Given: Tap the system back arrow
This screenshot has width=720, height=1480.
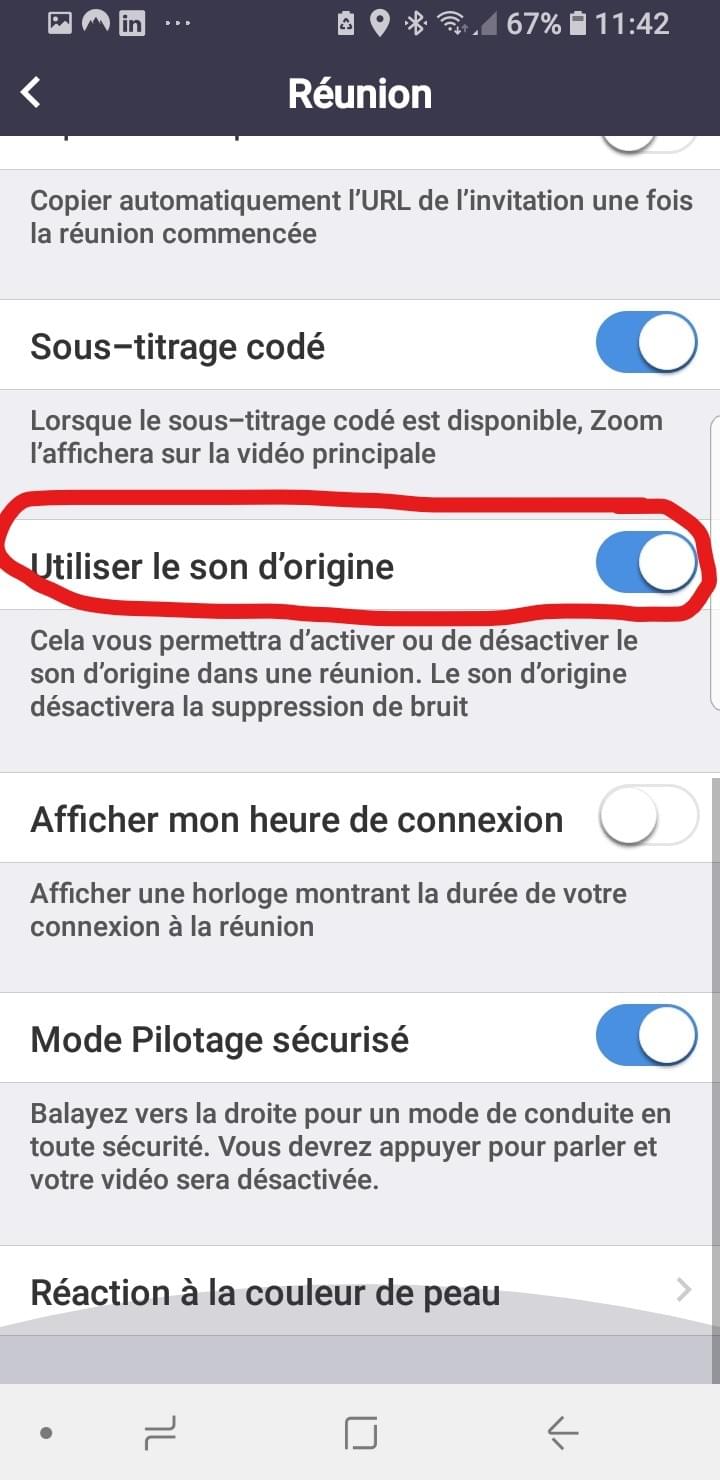Looking at the screenshot, I should (563, 1433).
